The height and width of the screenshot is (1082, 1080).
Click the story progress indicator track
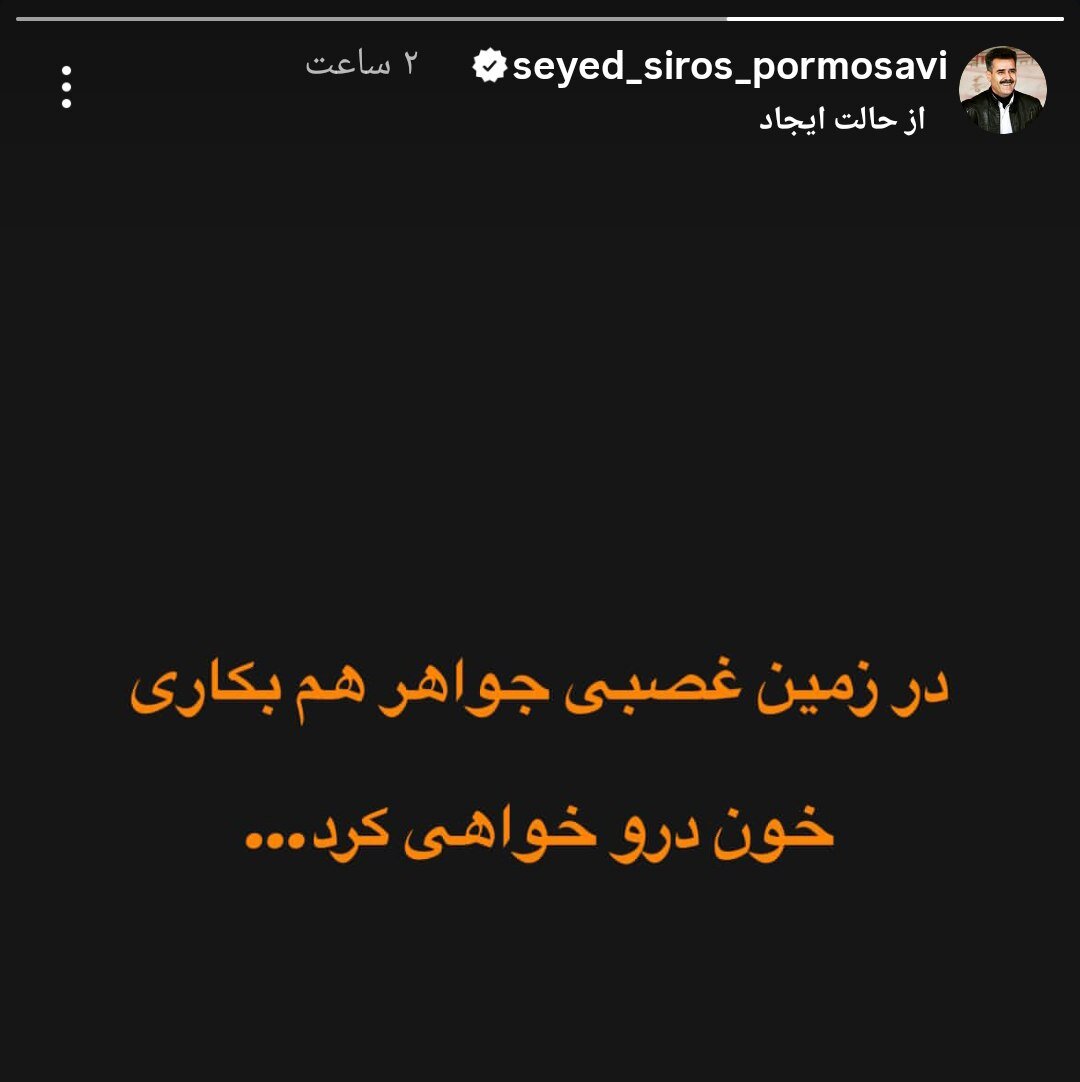pos(540,15)
